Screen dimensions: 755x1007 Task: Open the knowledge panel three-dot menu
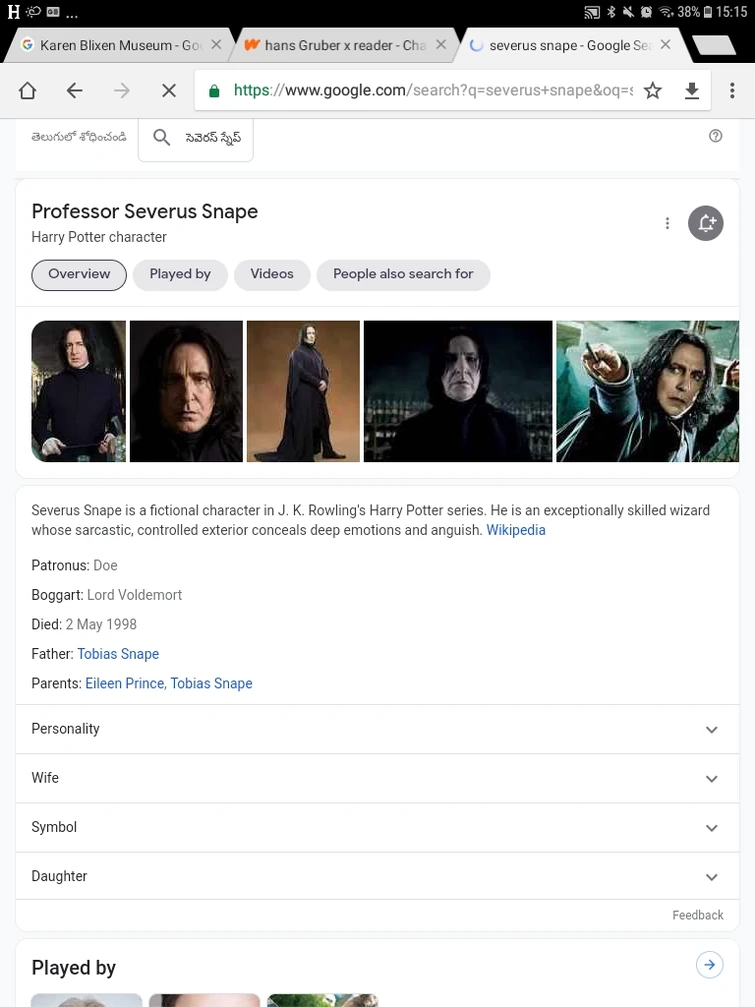coord(667,223)
